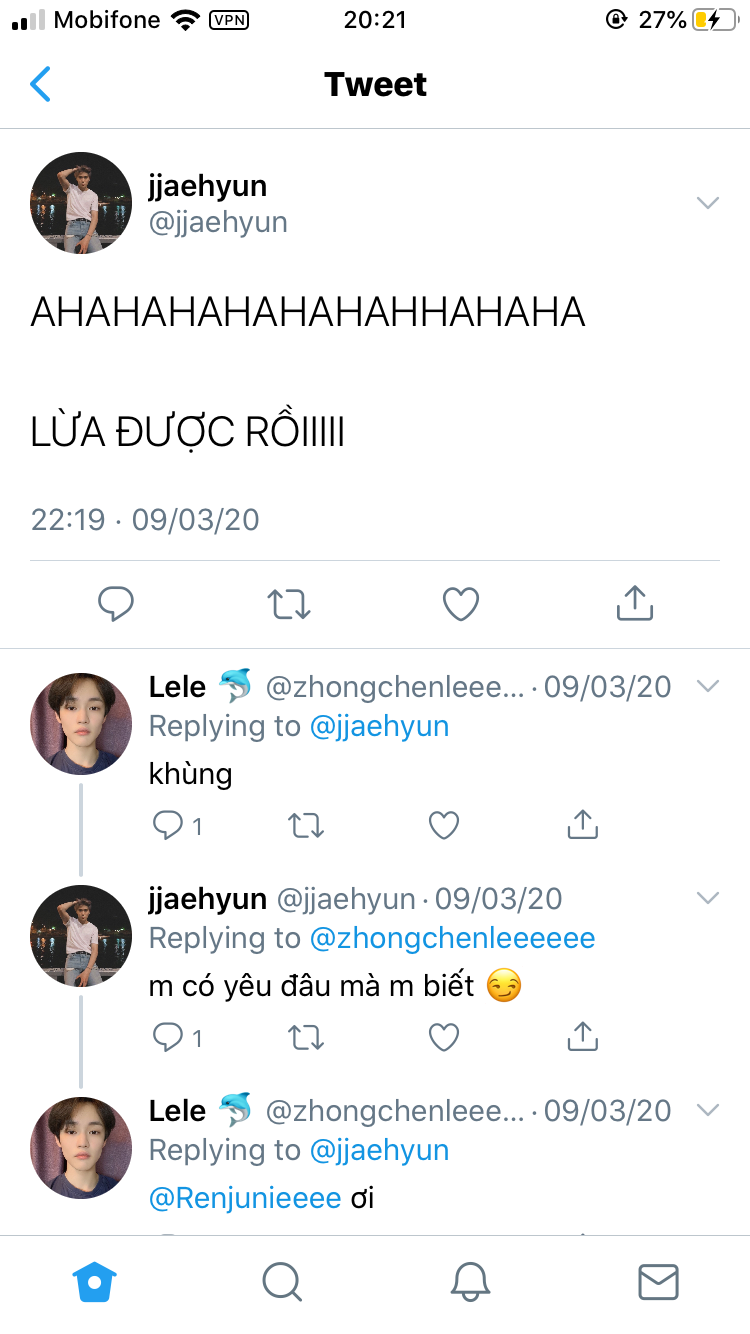This screenshot has height=1334, width=750.
Task: Reply to the main jjaehyun tweet
Action: (x=116, y=604)
